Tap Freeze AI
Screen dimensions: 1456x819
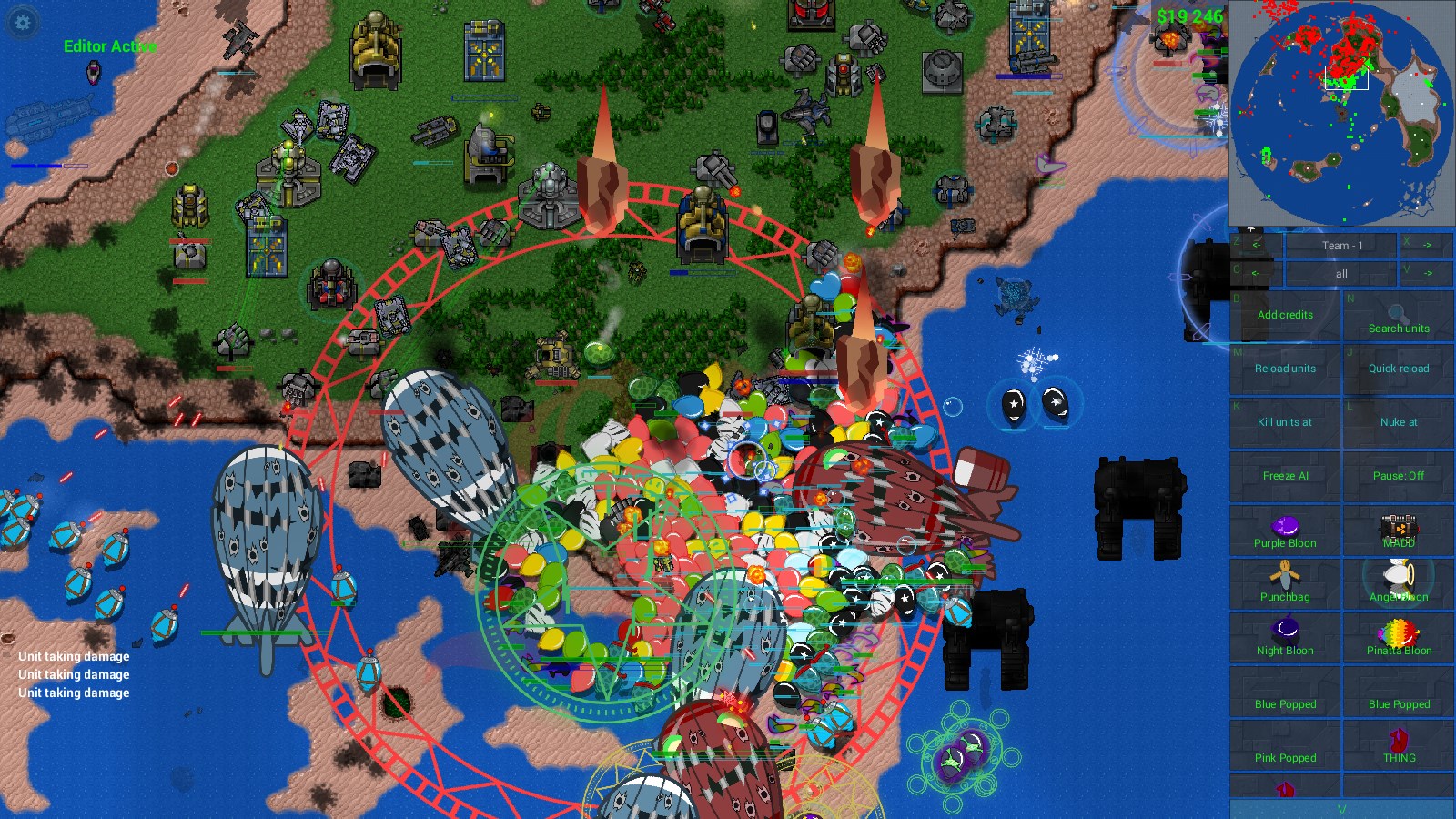(1285, 476)
